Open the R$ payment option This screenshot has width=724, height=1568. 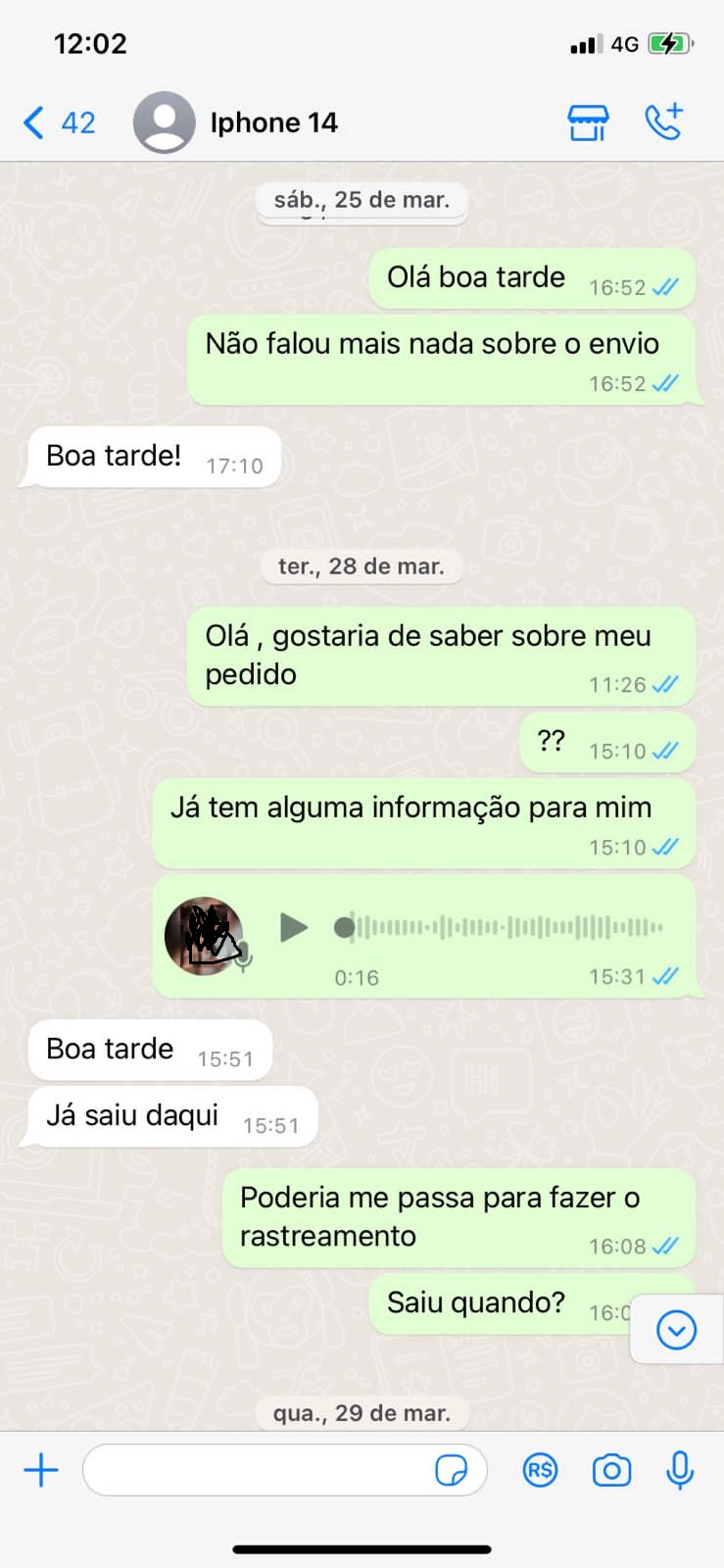pyautogui.click(x=540, y=1470)
